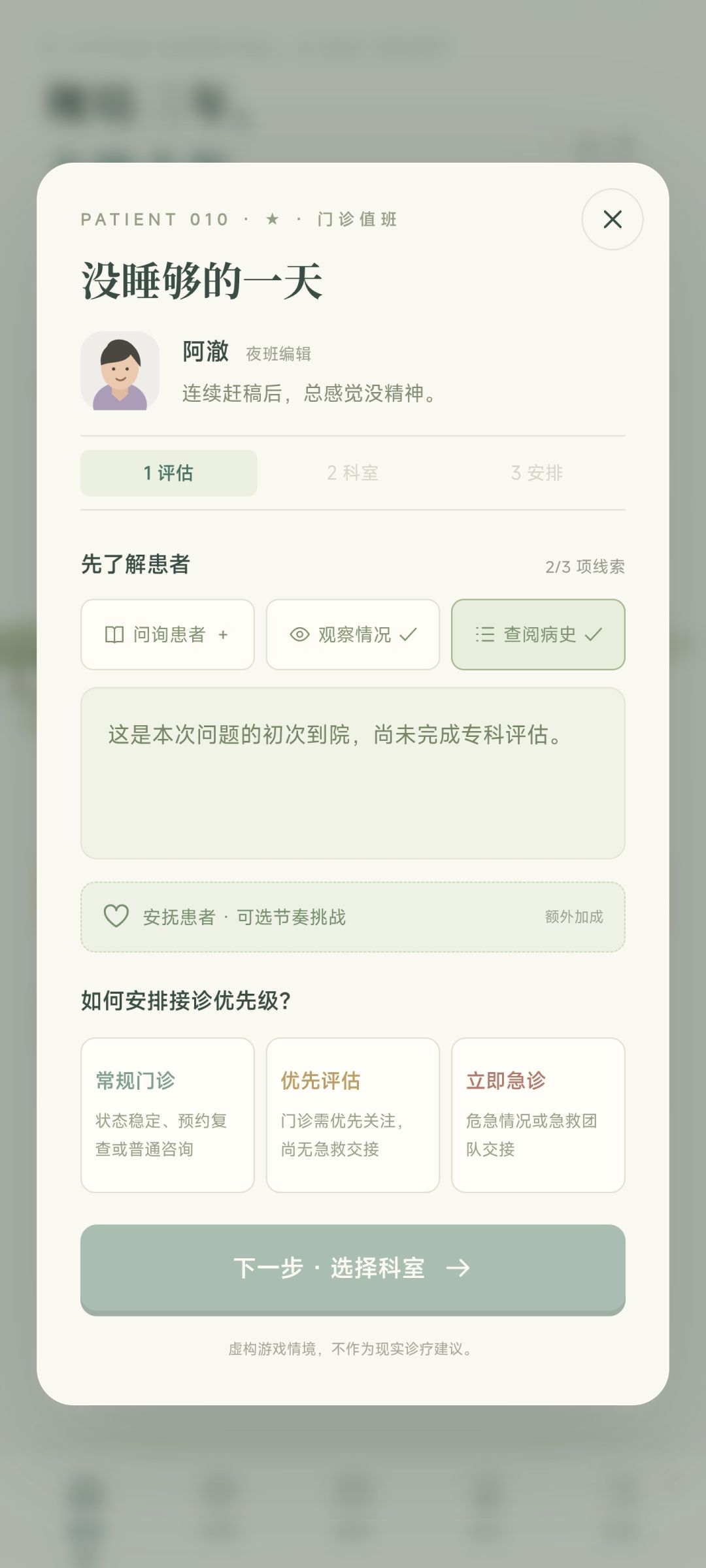The image size is (706, 1568).
Task: Switch to the 2 科室 step
Action: point(353,473)
